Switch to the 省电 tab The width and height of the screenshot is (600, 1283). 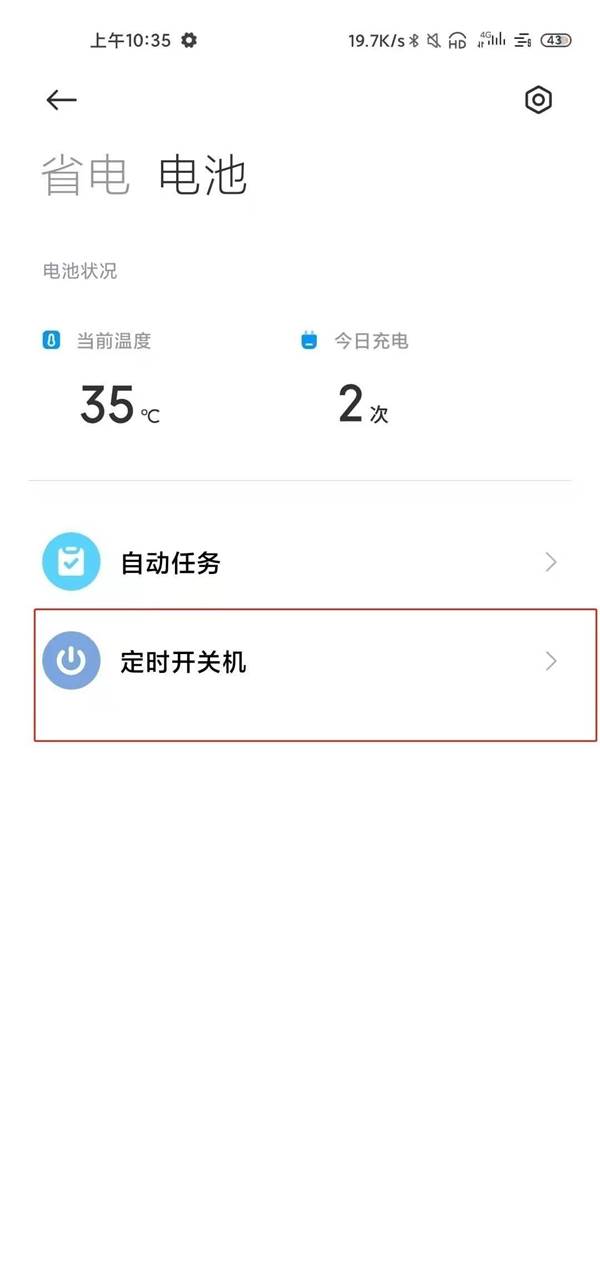(85, 176)
